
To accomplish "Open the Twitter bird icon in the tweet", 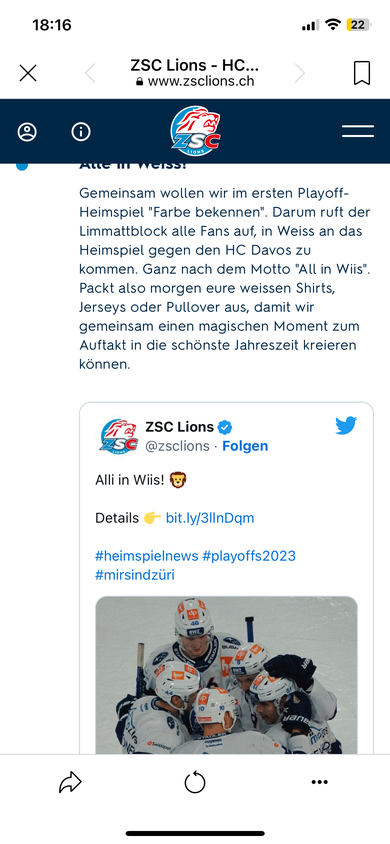I will click(346, 426).
